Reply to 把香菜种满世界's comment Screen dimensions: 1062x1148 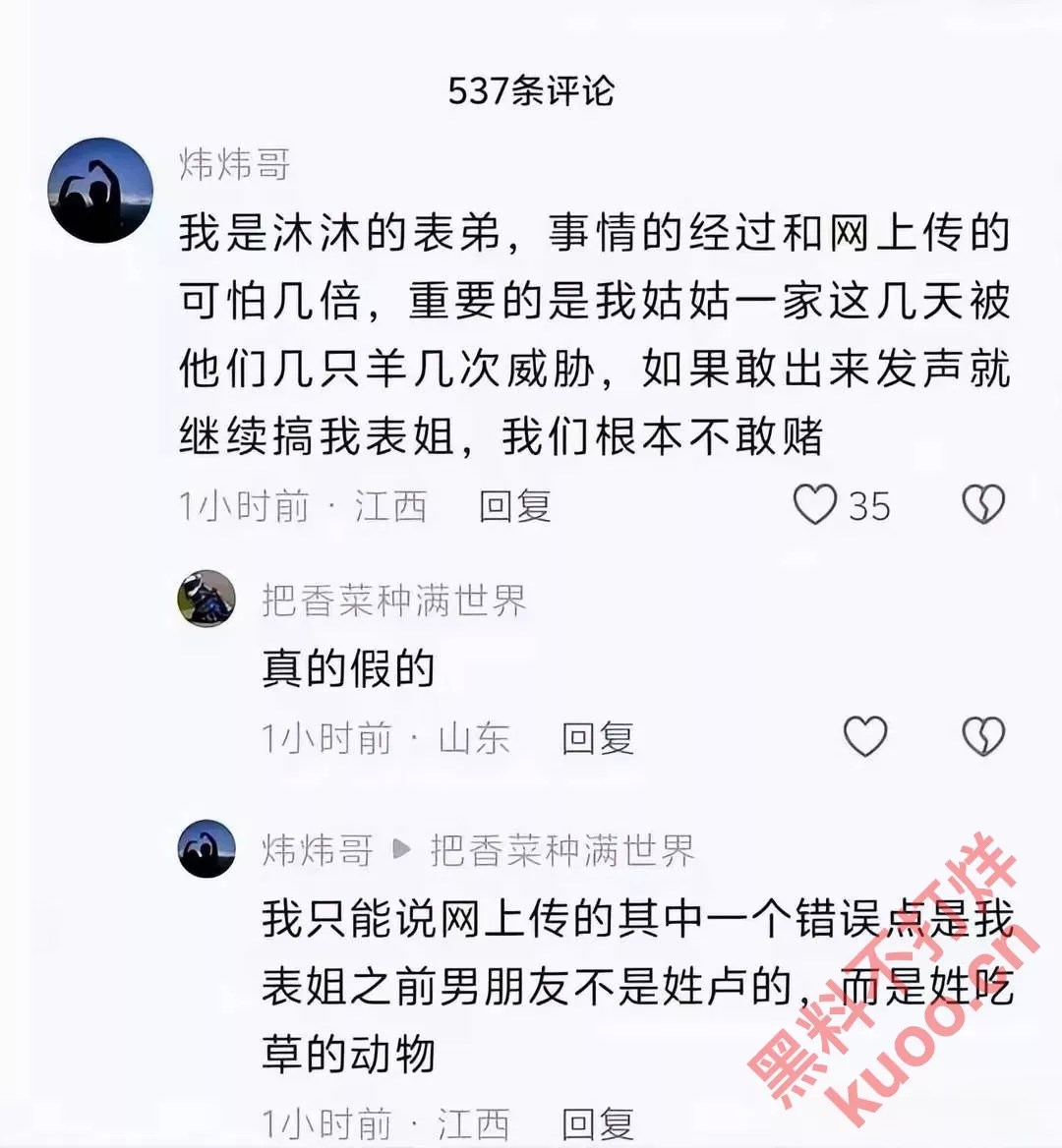[x=597, y=739]
